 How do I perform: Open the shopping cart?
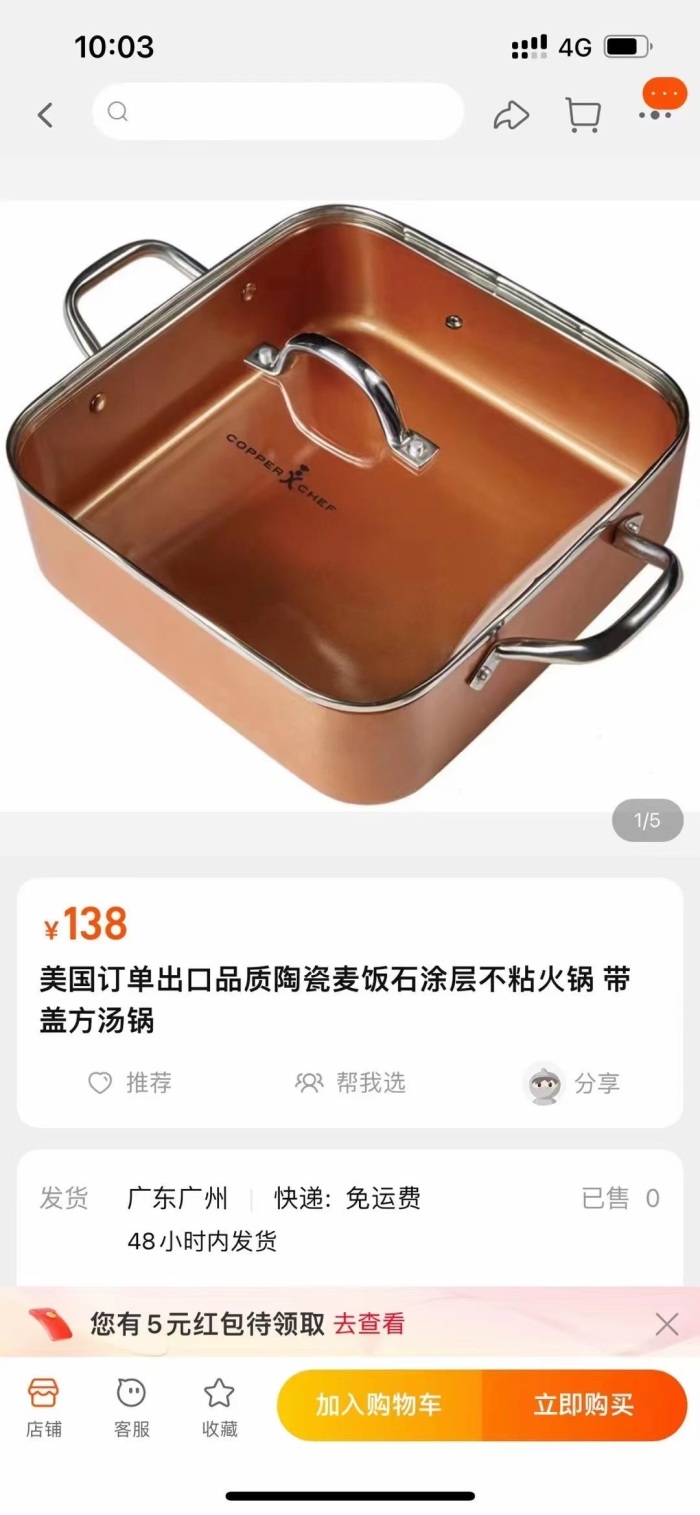coord(582,115)
